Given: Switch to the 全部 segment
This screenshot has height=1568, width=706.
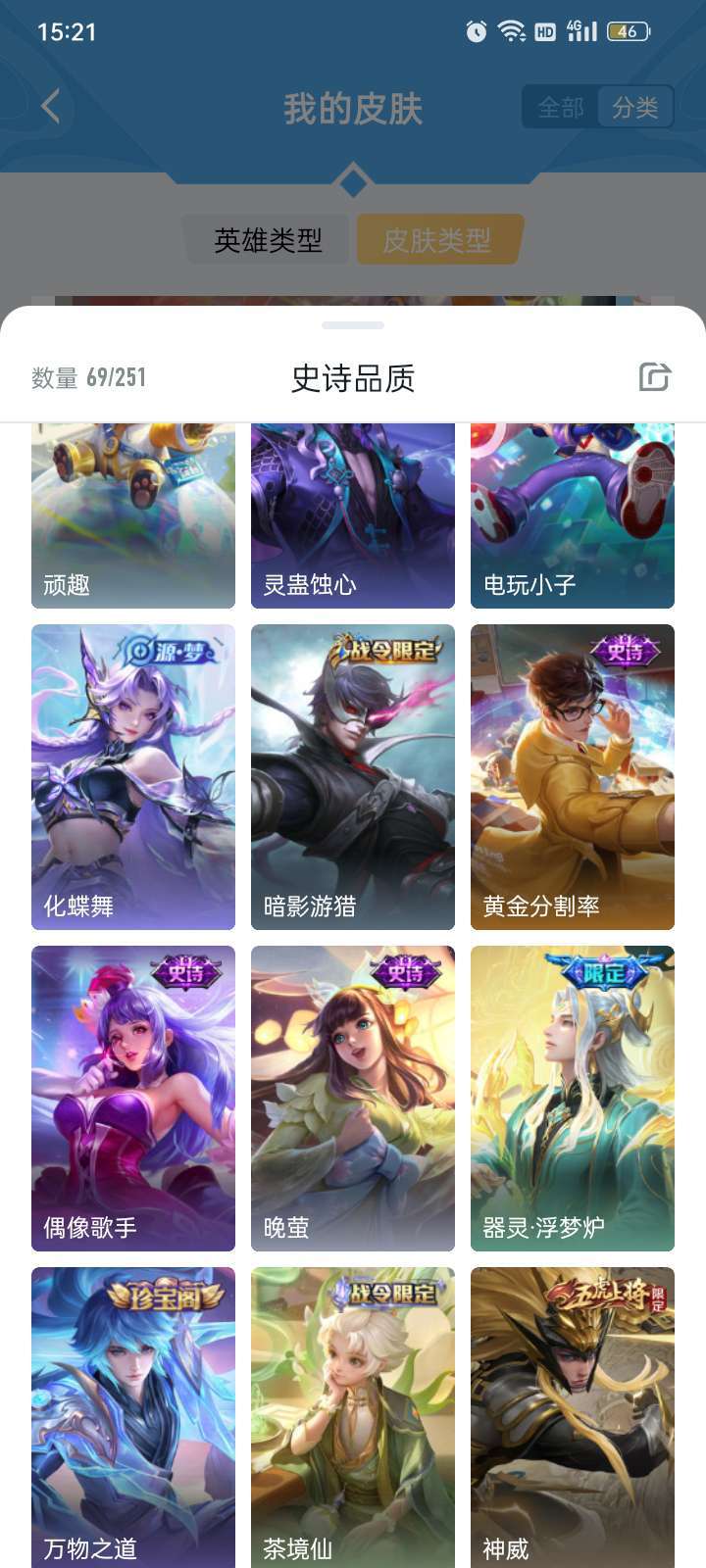Looking at the screenshot, I should click(x=561, y=108).
